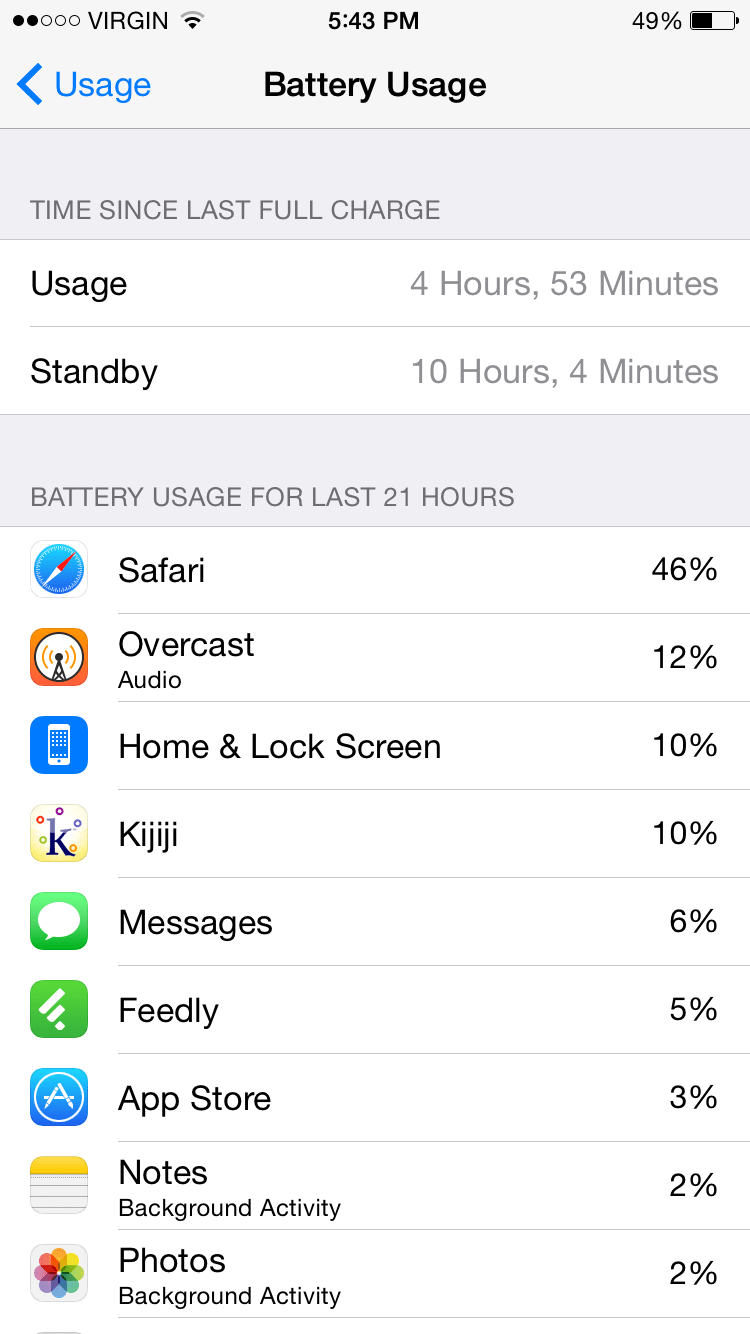The width and height of the screenshot is (750, 1334).
Task: Click the Home & Lock Screen icon
Action: tap(58, 745)
